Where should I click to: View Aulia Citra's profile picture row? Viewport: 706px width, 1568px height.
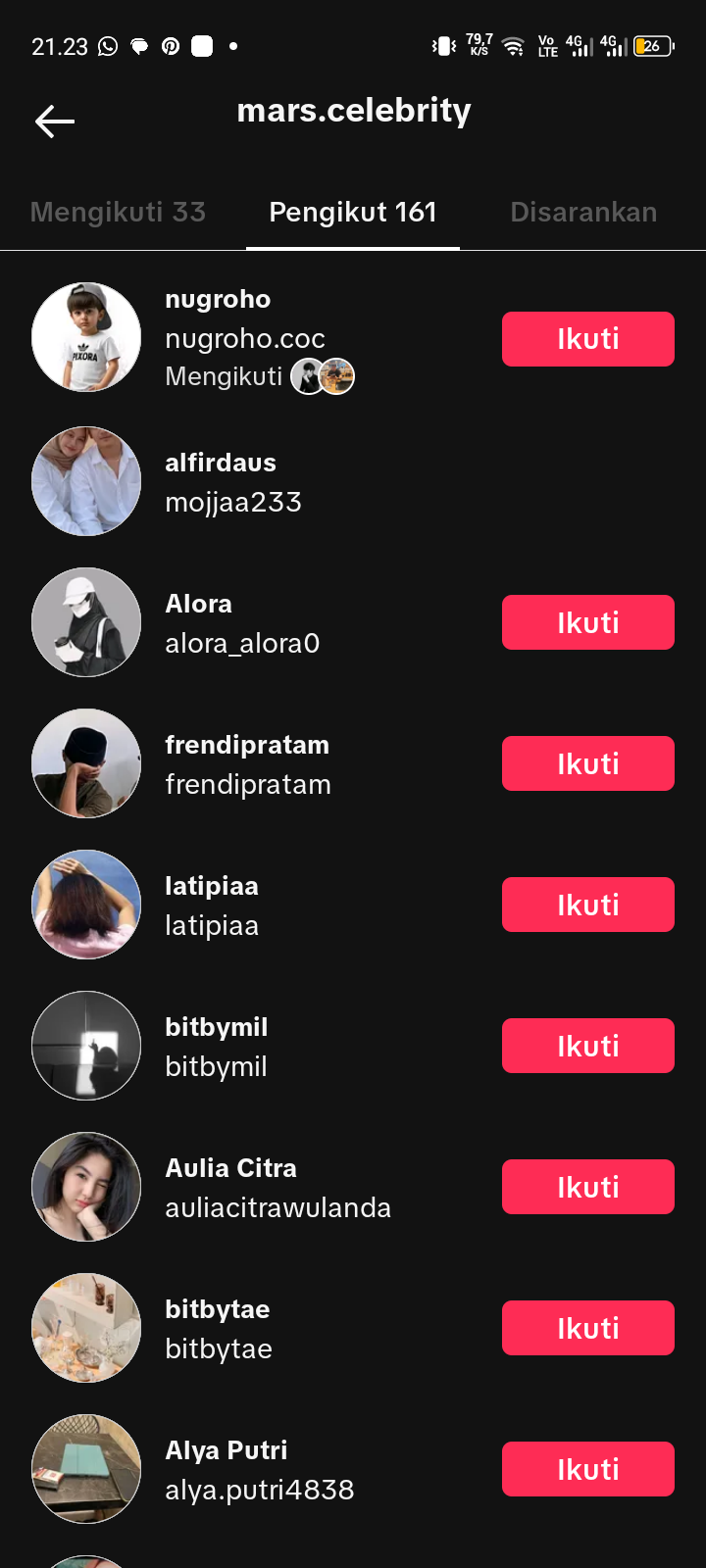click(x=86, y=1187)
